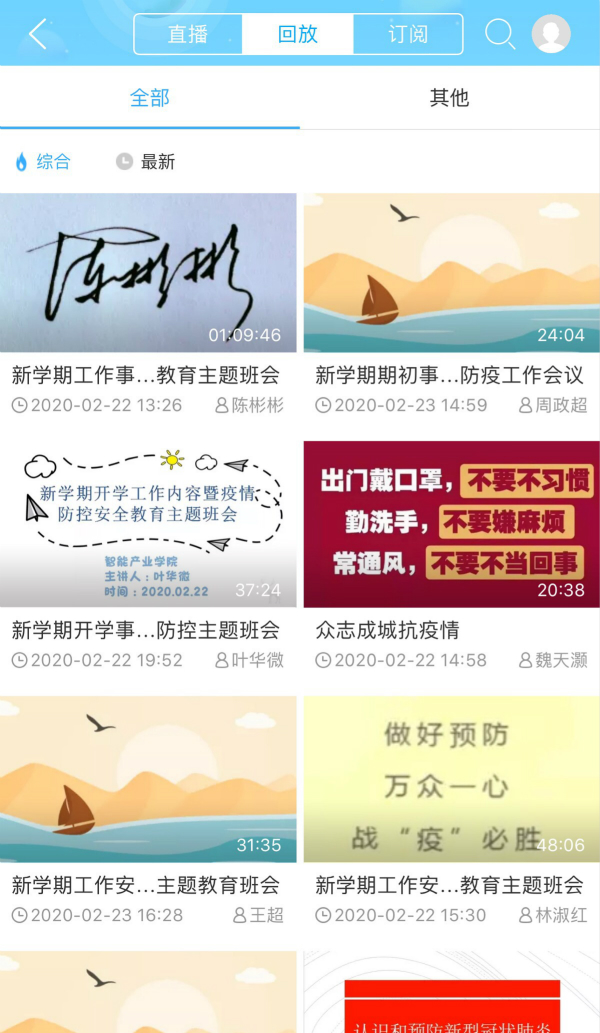The image size is (600, 1033).
Task: Open the search magnifier icon
Action: [x=499, y=34]
